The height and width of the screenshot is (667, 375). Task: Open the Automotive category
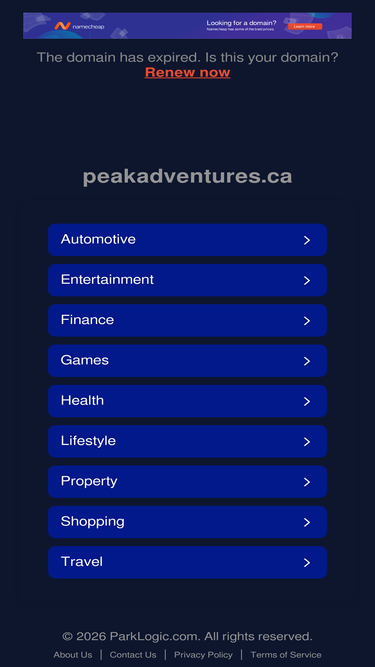point(188,239)
